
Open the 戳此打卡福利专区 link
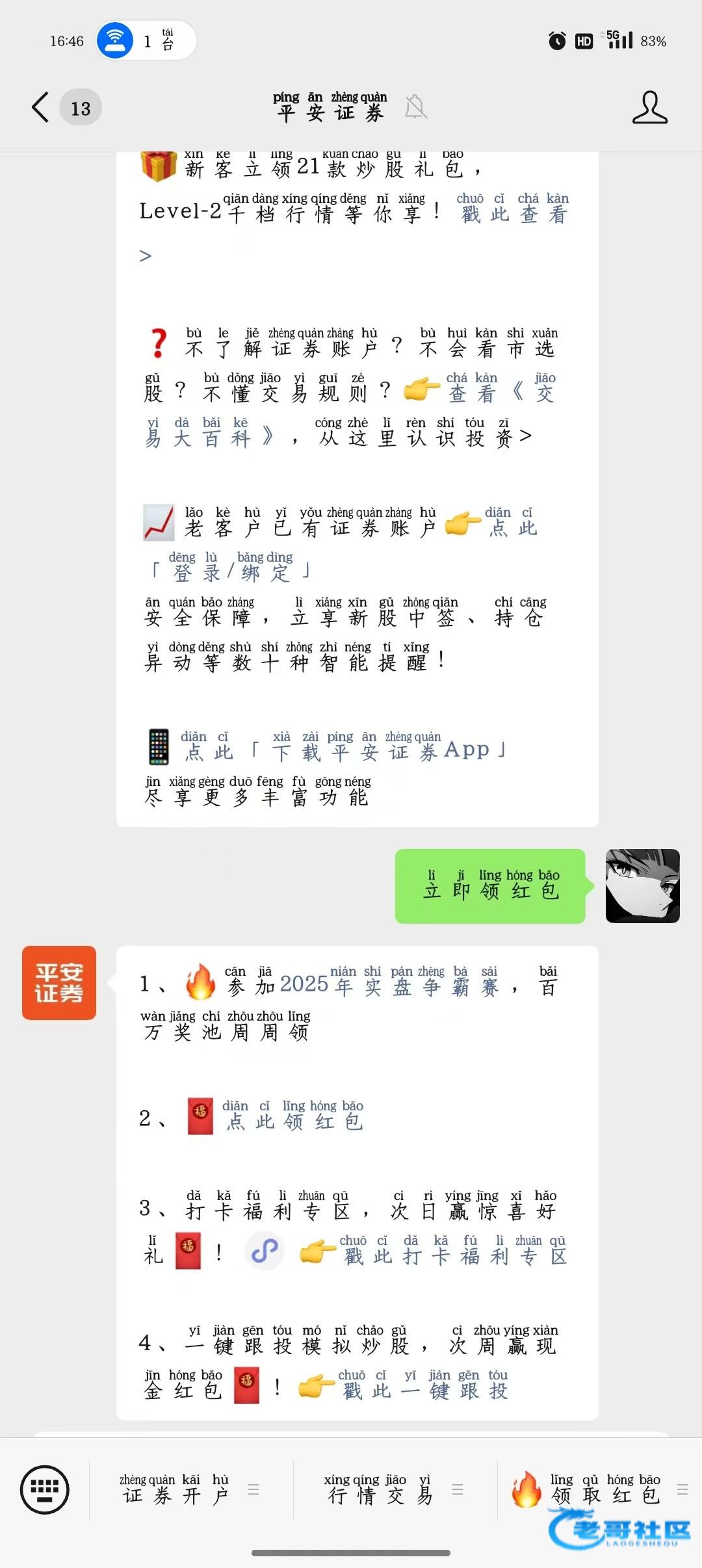455,1256
